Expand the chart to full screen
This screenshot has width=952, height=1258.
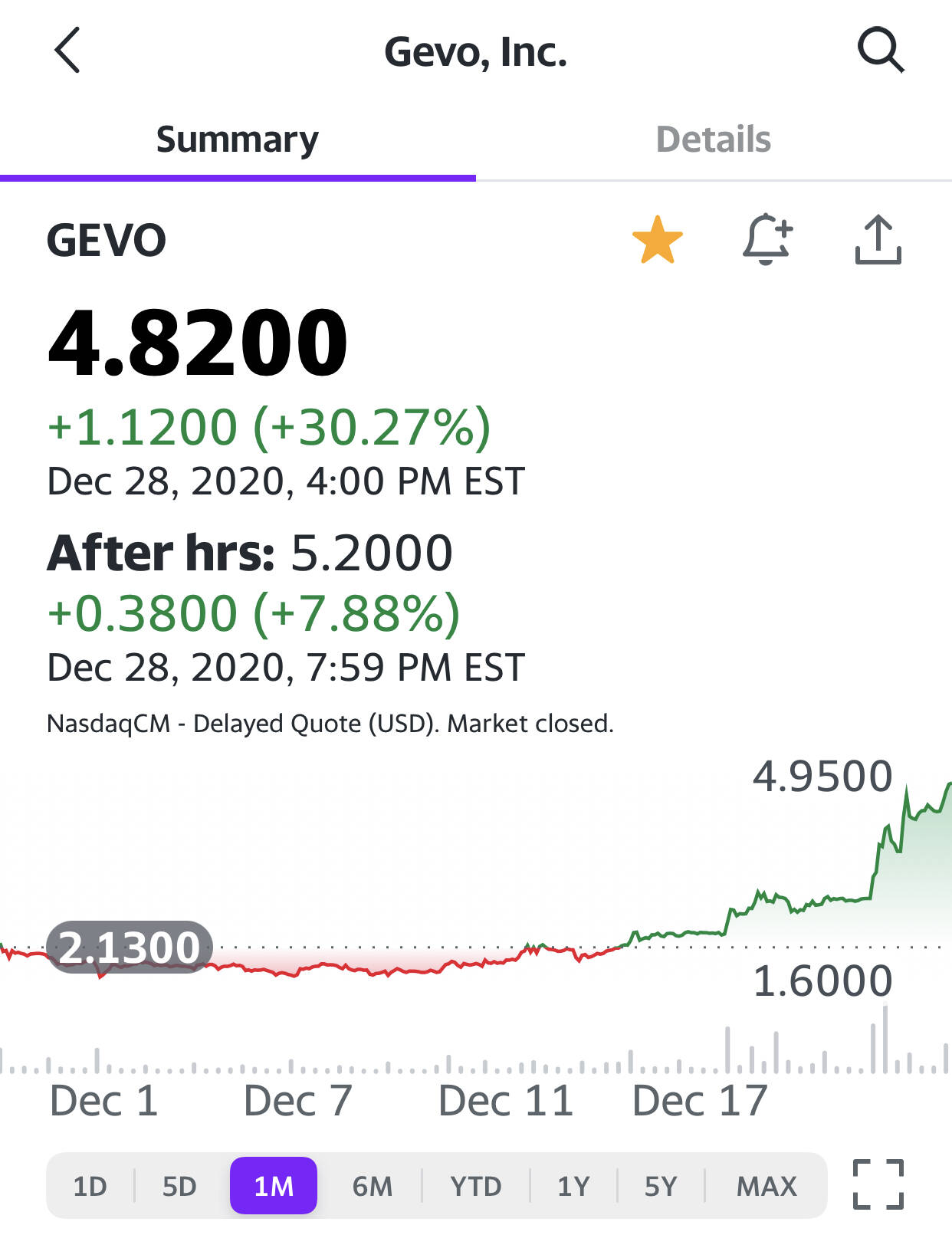coord(878,1184)
